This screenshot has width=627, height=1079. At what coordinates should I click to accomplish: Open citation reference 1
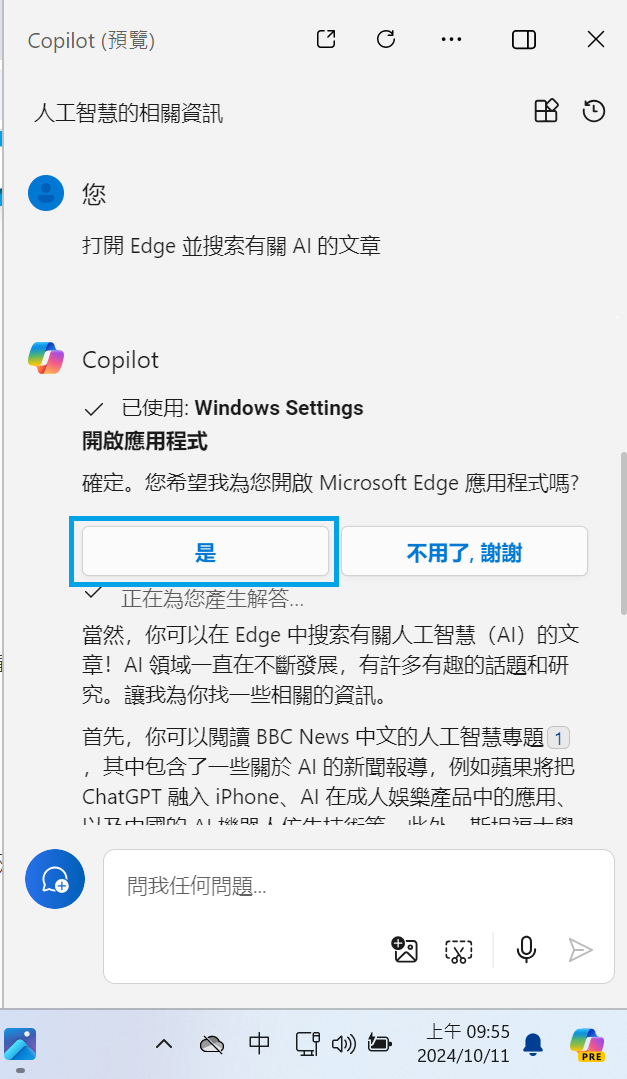tap(559, 739)
